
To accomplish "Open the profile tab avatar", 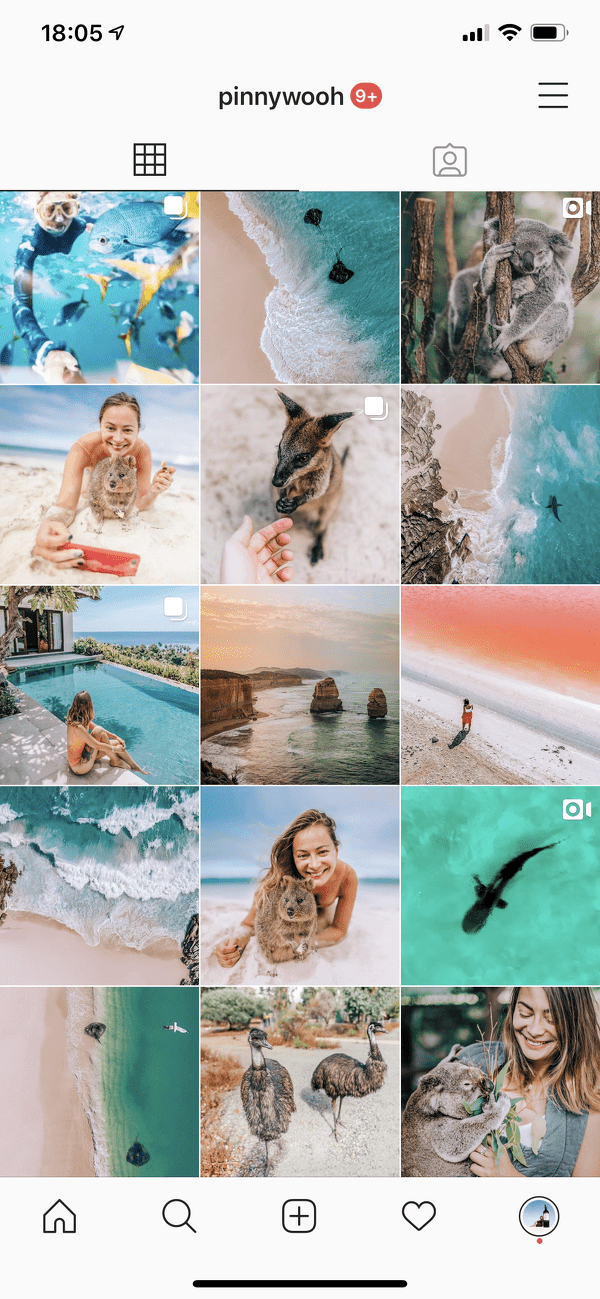I will [x=539, y=1216].
